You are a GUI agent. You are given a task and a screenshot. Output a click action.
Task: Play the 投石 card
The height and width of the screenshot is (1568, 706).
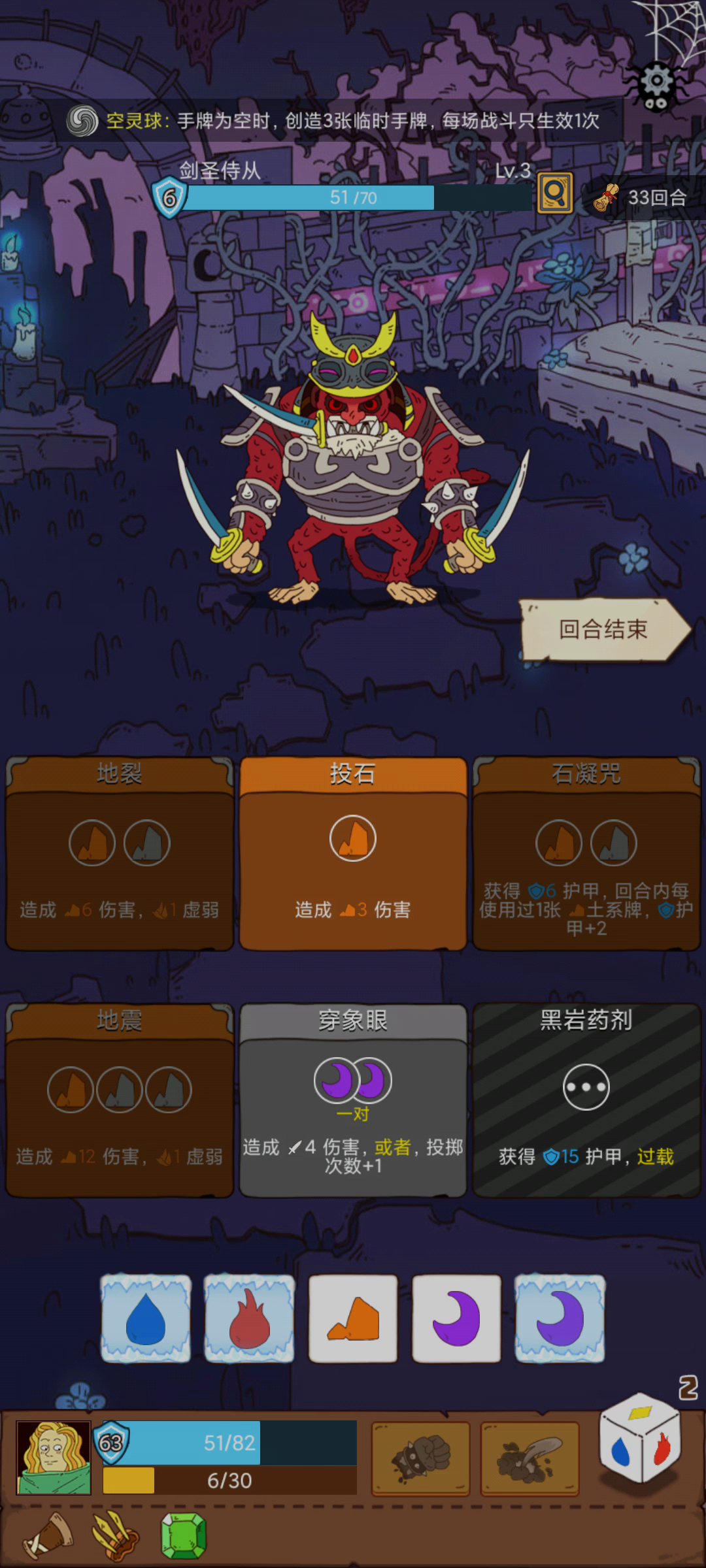[x=353, y=853]
